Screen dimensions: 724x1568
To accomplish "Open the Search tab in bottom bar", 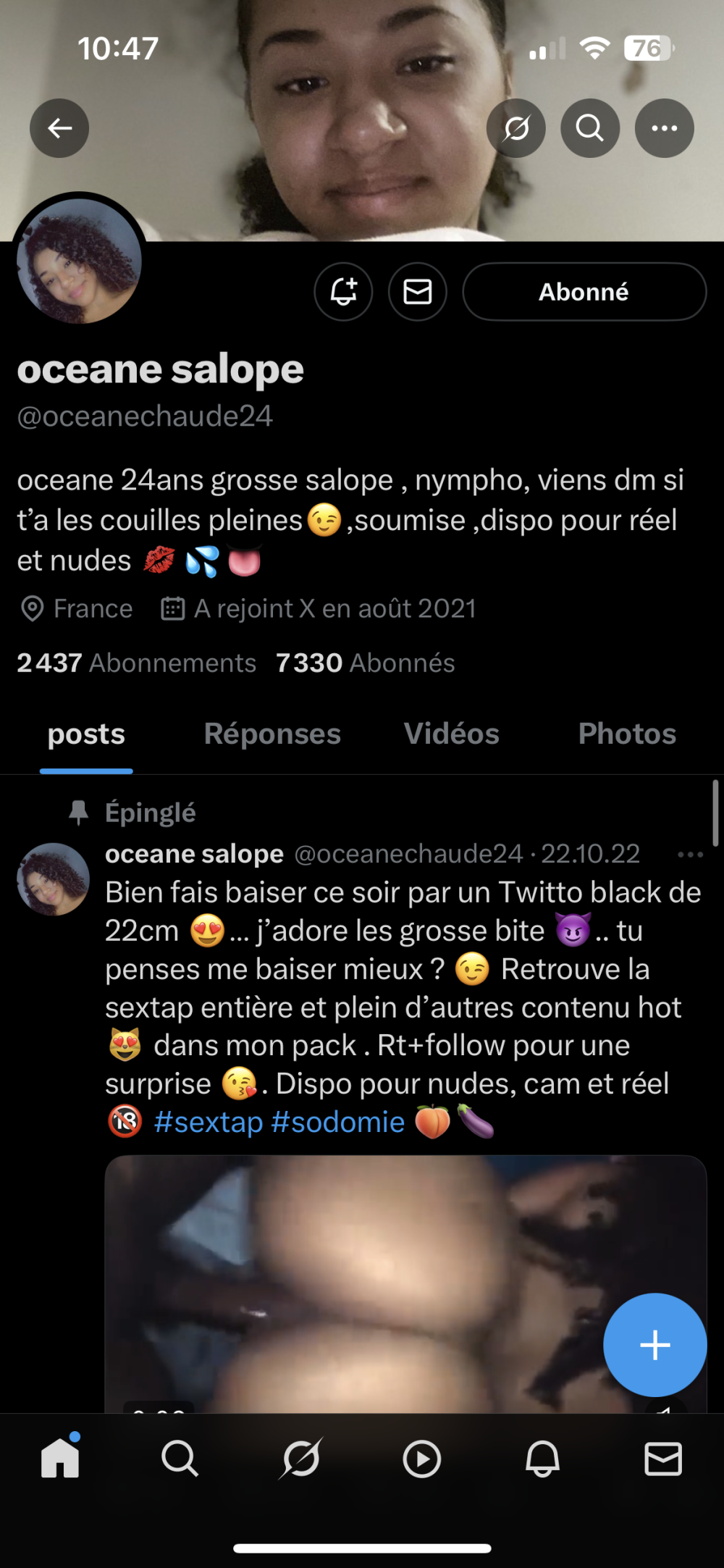I will point(180,1458).
